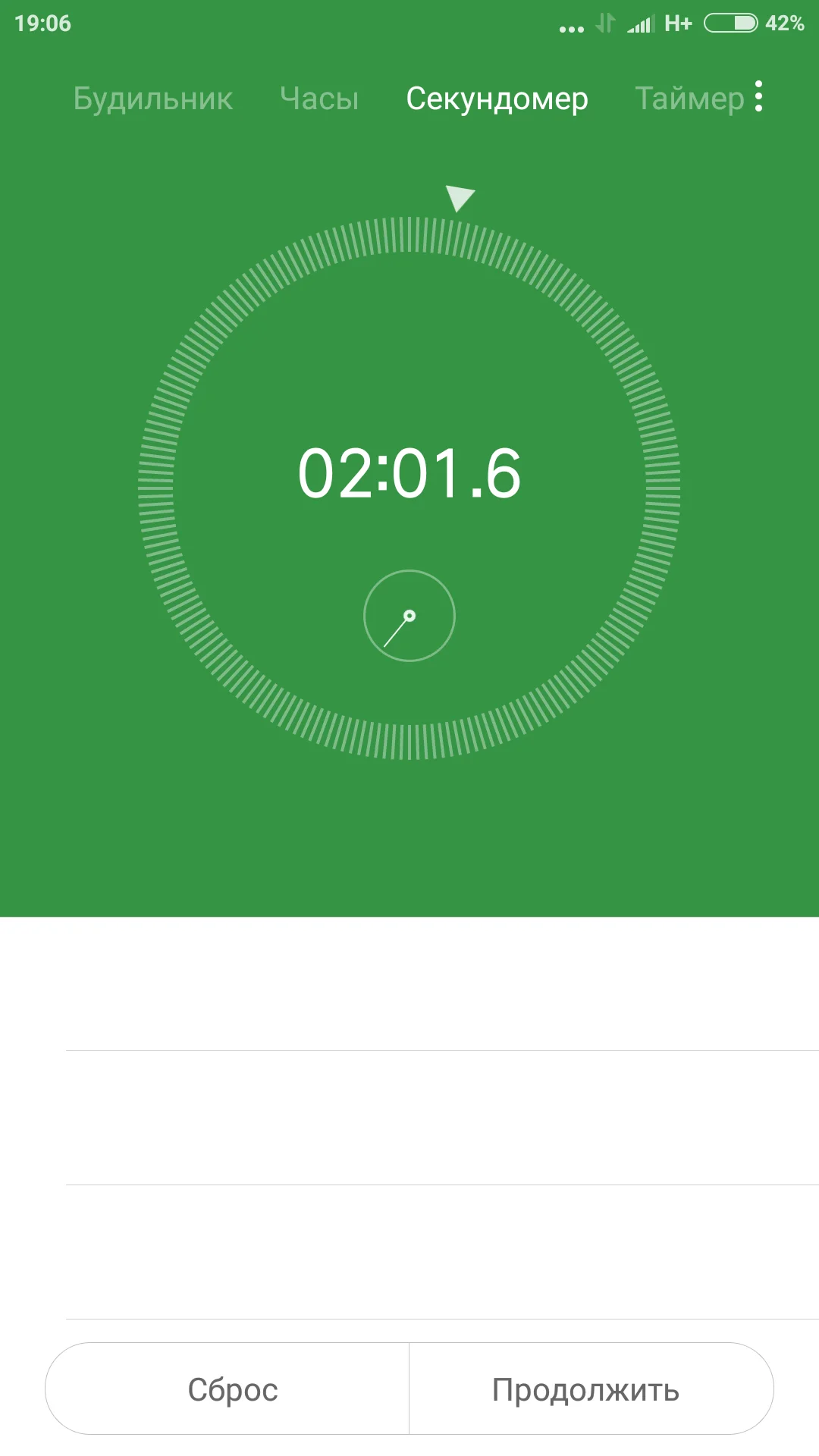The width and height of the screenshot is (819, 1456).
Task: Tap the first lap divider line
Action: point(409,1050)
